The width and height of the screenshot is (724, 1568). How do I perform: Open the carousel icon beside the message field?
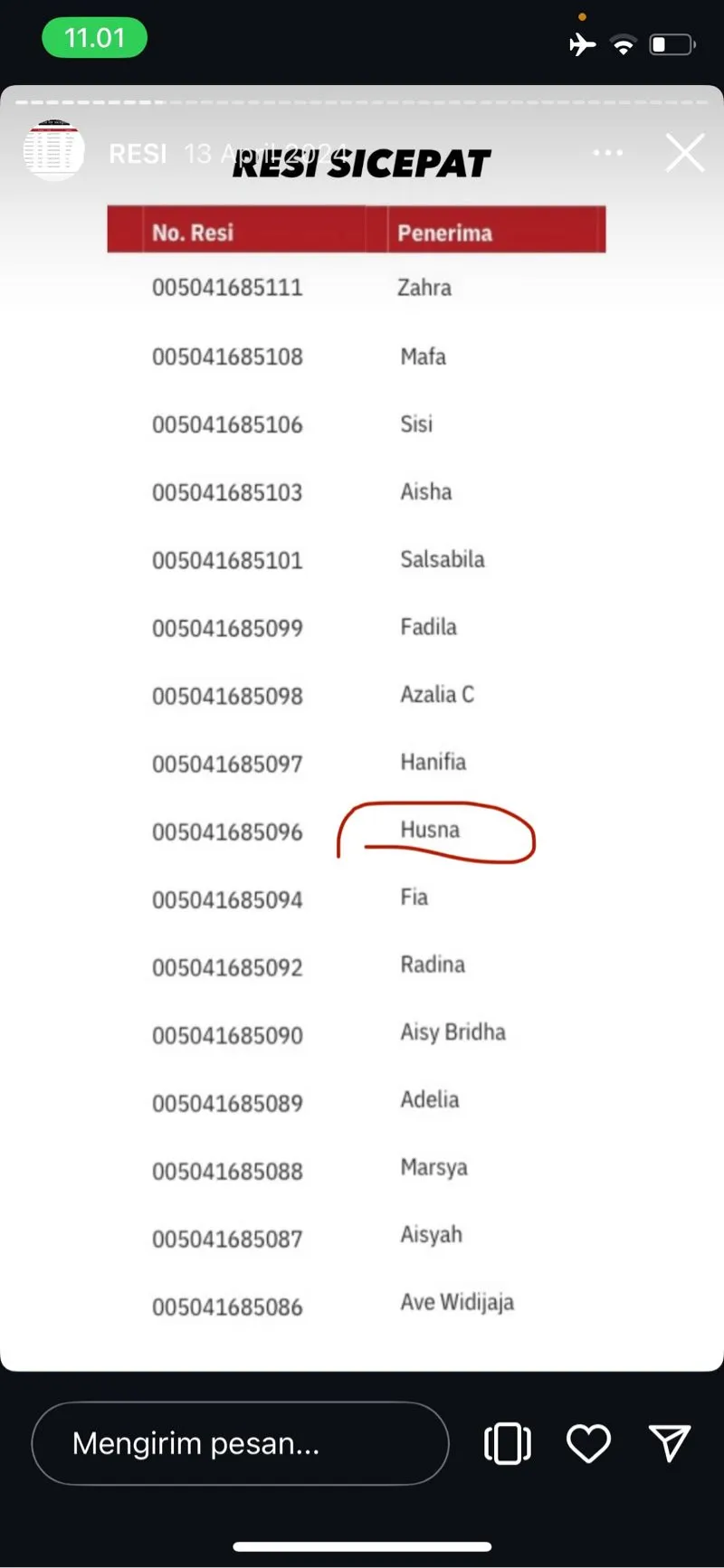[x=508, y=1443]
